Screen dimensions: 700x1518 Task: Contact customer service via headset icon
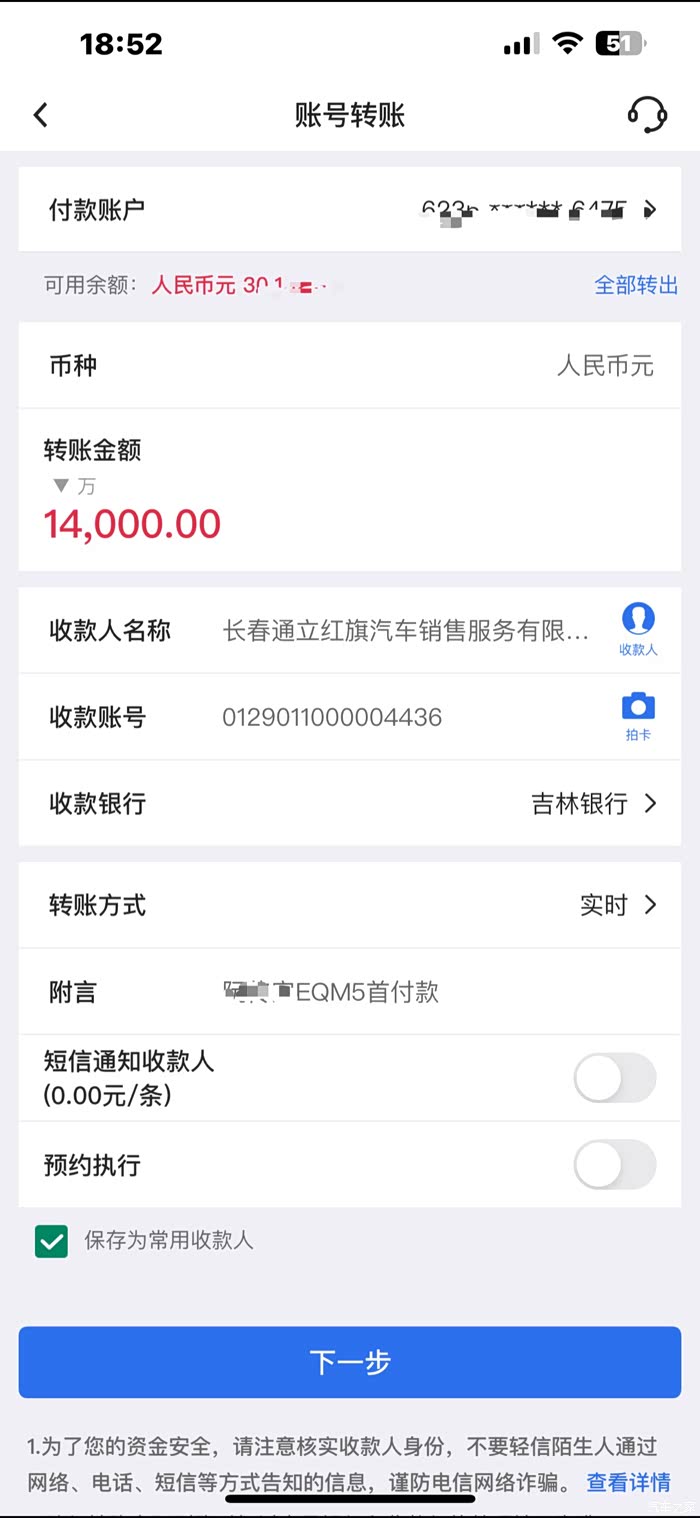pyautogui.click(x=647, y=115)
